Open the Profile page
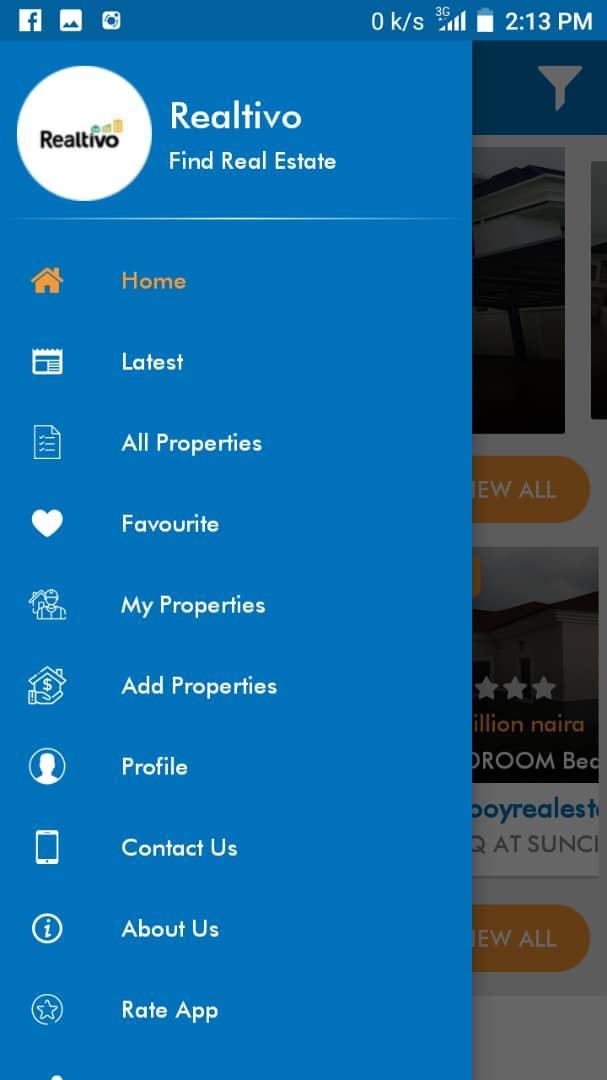The width and height of the screenshot is (607, 1080). (x=154, y=767)
